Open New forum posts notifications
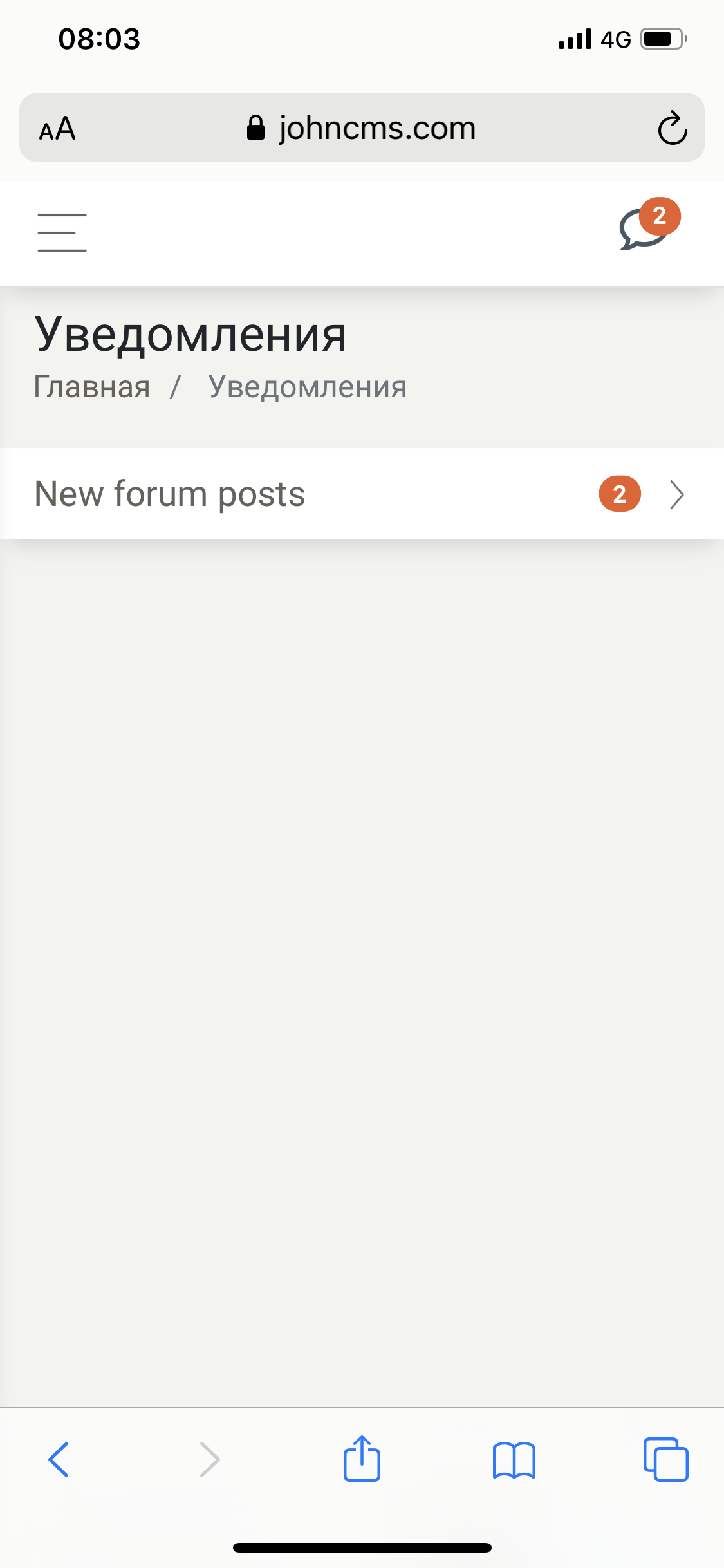 point(362,494)
